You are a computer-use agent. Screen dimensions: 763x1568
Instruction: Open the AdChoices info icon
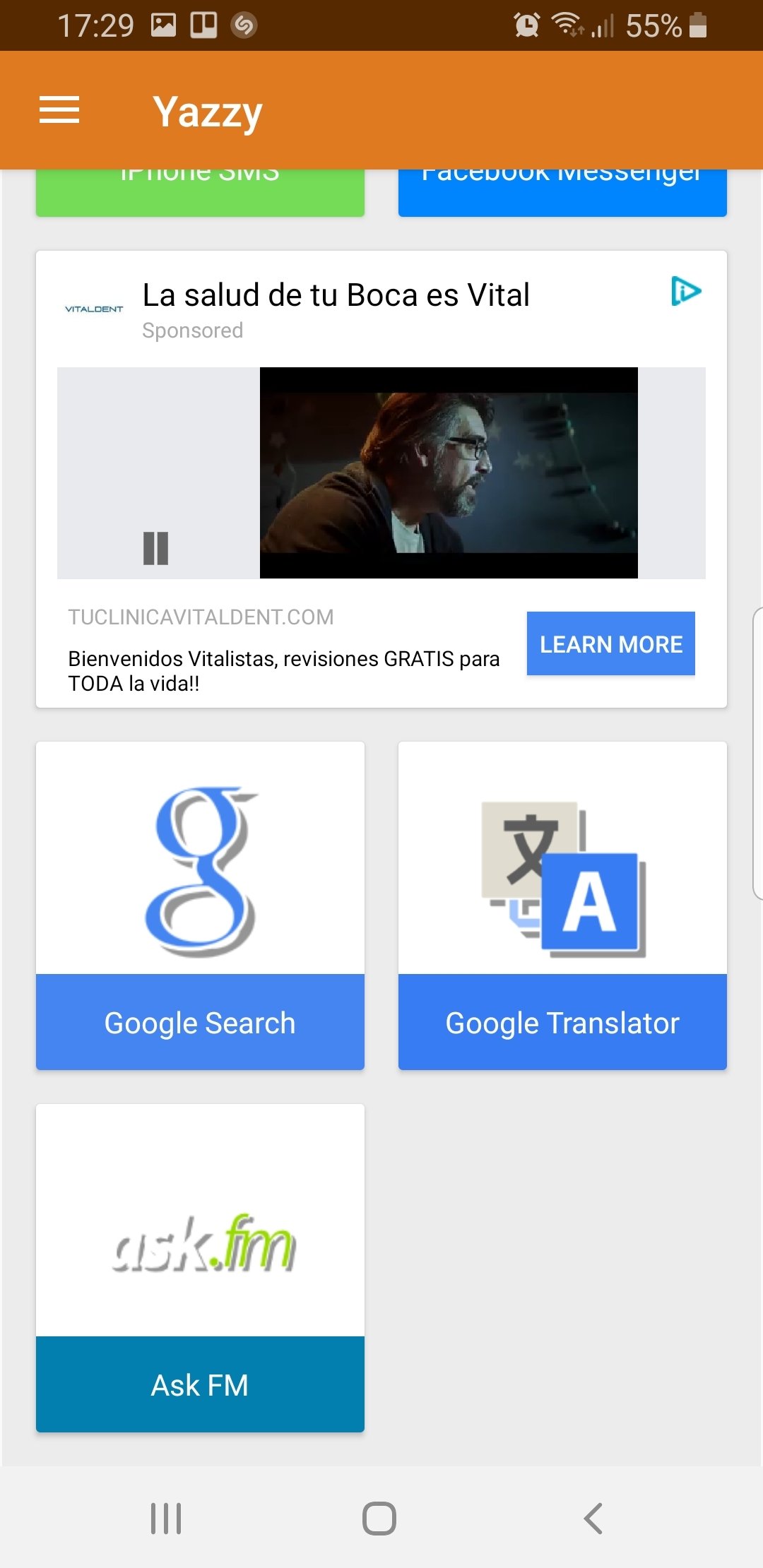tap(685, 291)
